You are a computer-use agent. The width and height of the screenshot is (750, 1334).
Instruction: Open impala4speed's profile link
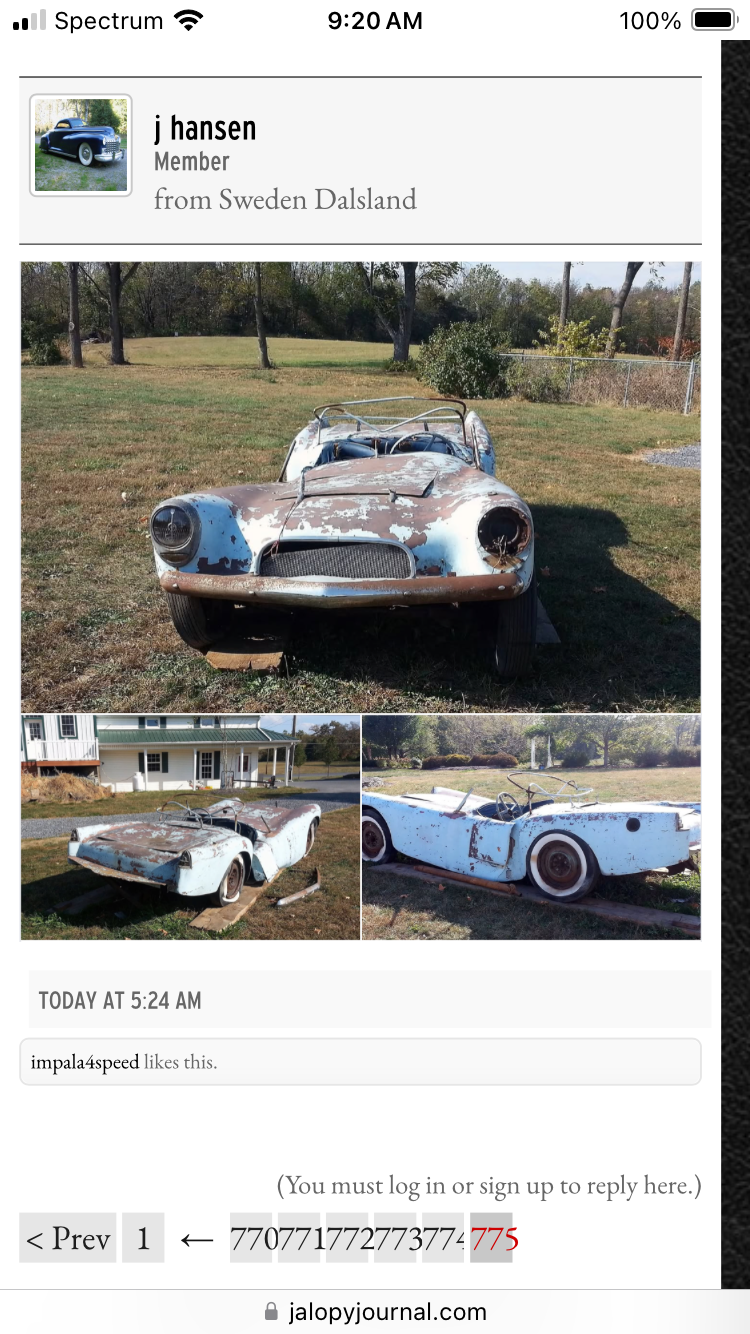coord(84,1062)
